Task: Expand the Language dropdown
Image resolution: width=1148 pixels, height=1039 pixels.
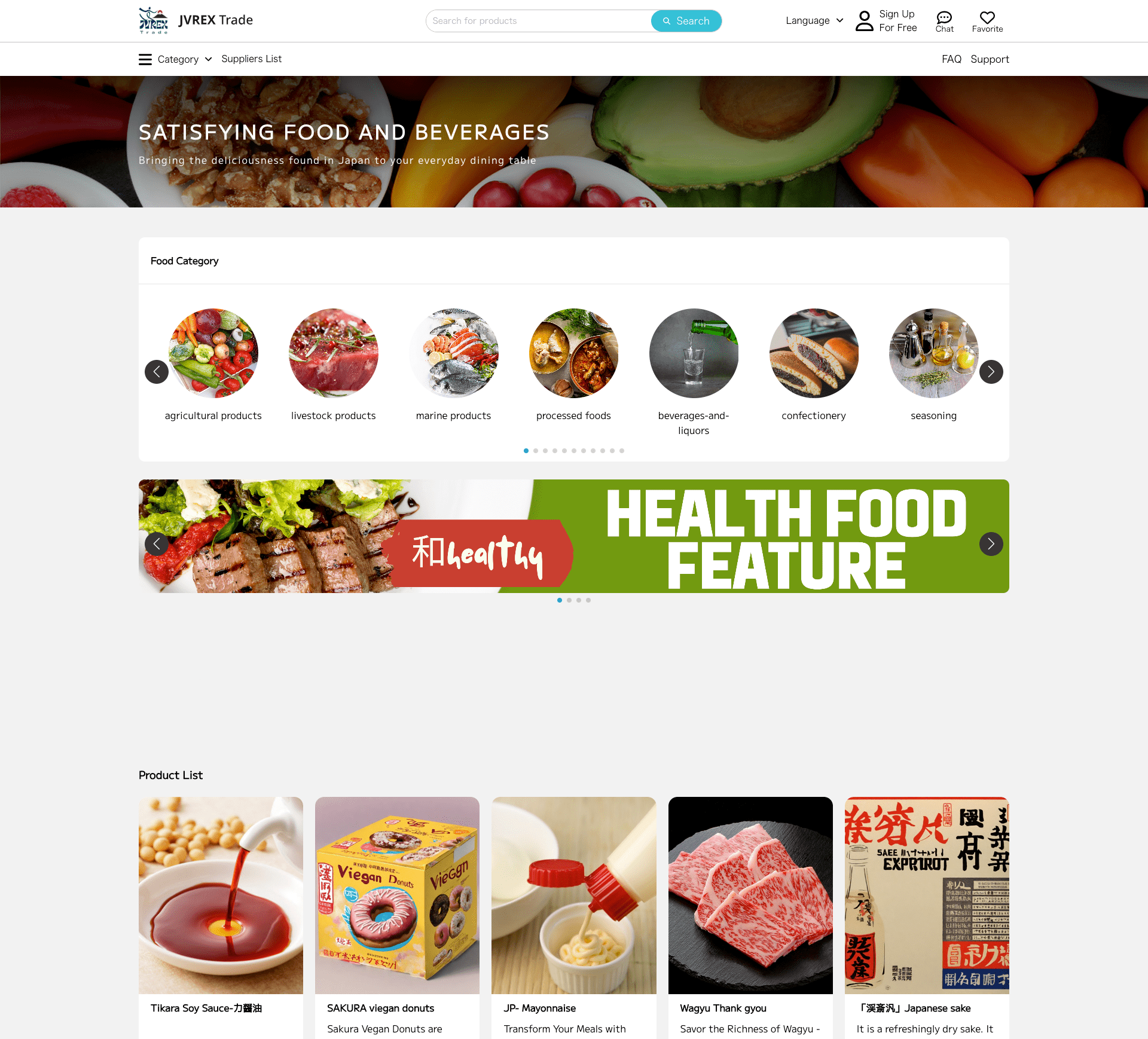Action: click(x=814, y=20)
